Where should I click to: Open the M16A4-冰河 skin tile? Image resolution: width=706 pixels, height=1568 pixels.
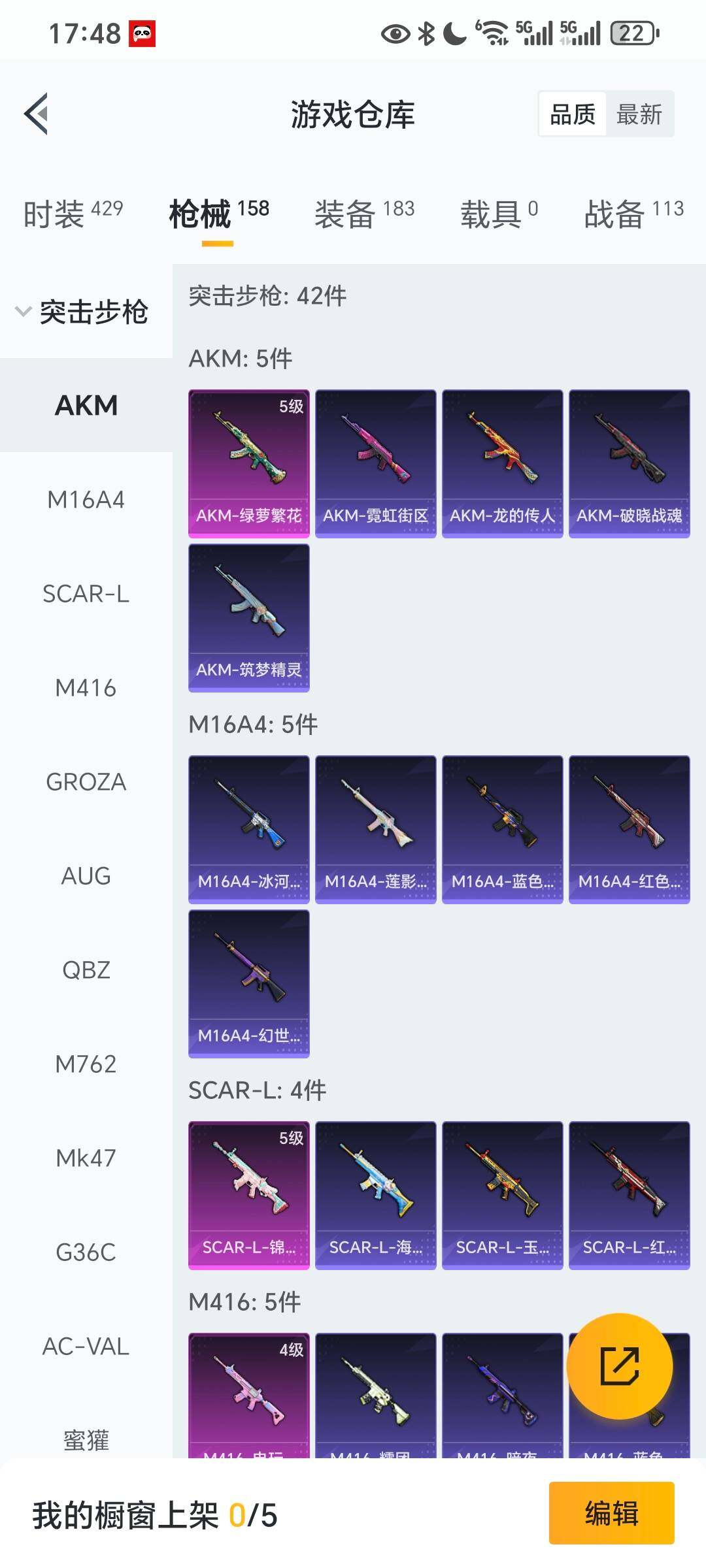tap(249, 829)
